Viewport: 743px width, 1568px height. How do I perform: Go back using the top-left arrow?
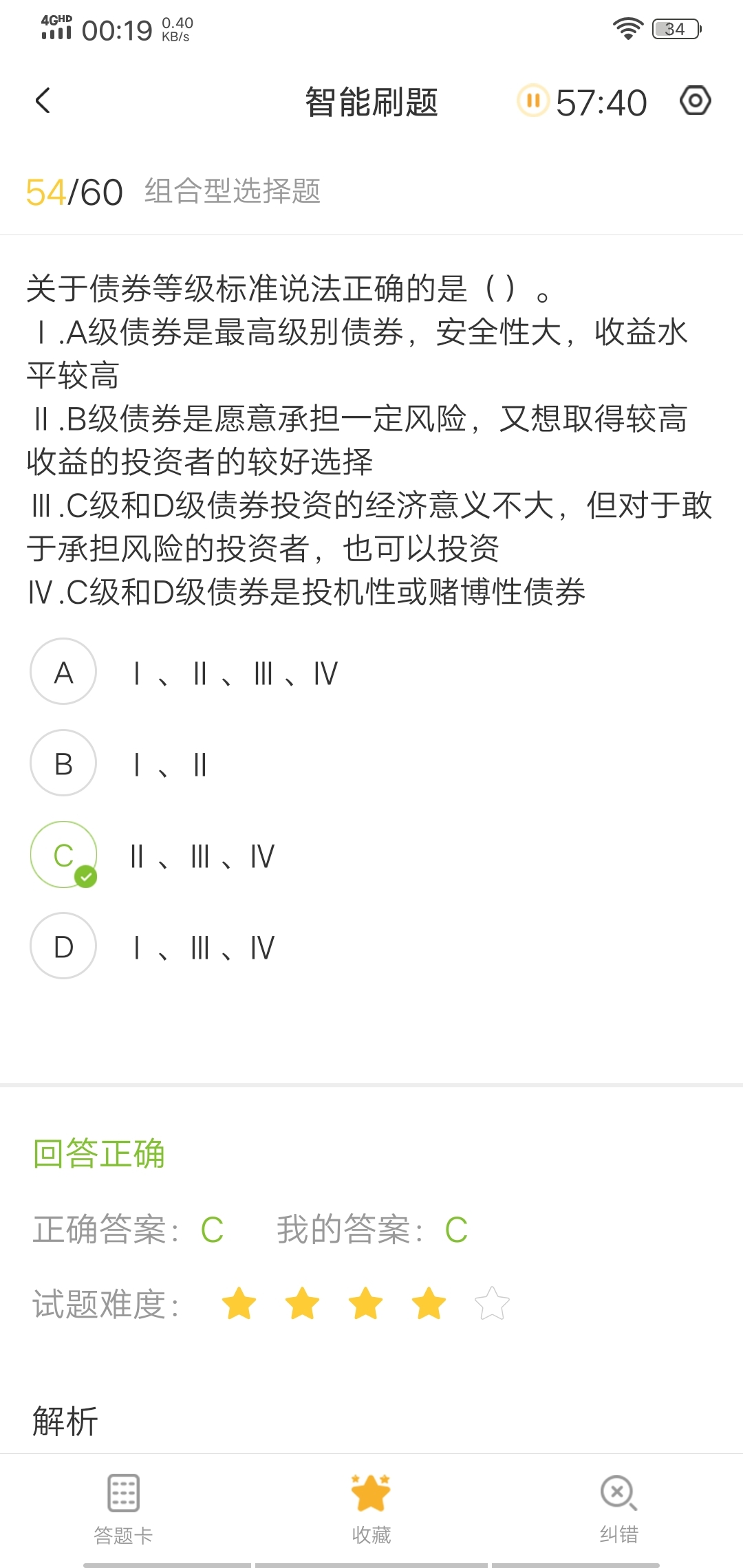[43, 101]
